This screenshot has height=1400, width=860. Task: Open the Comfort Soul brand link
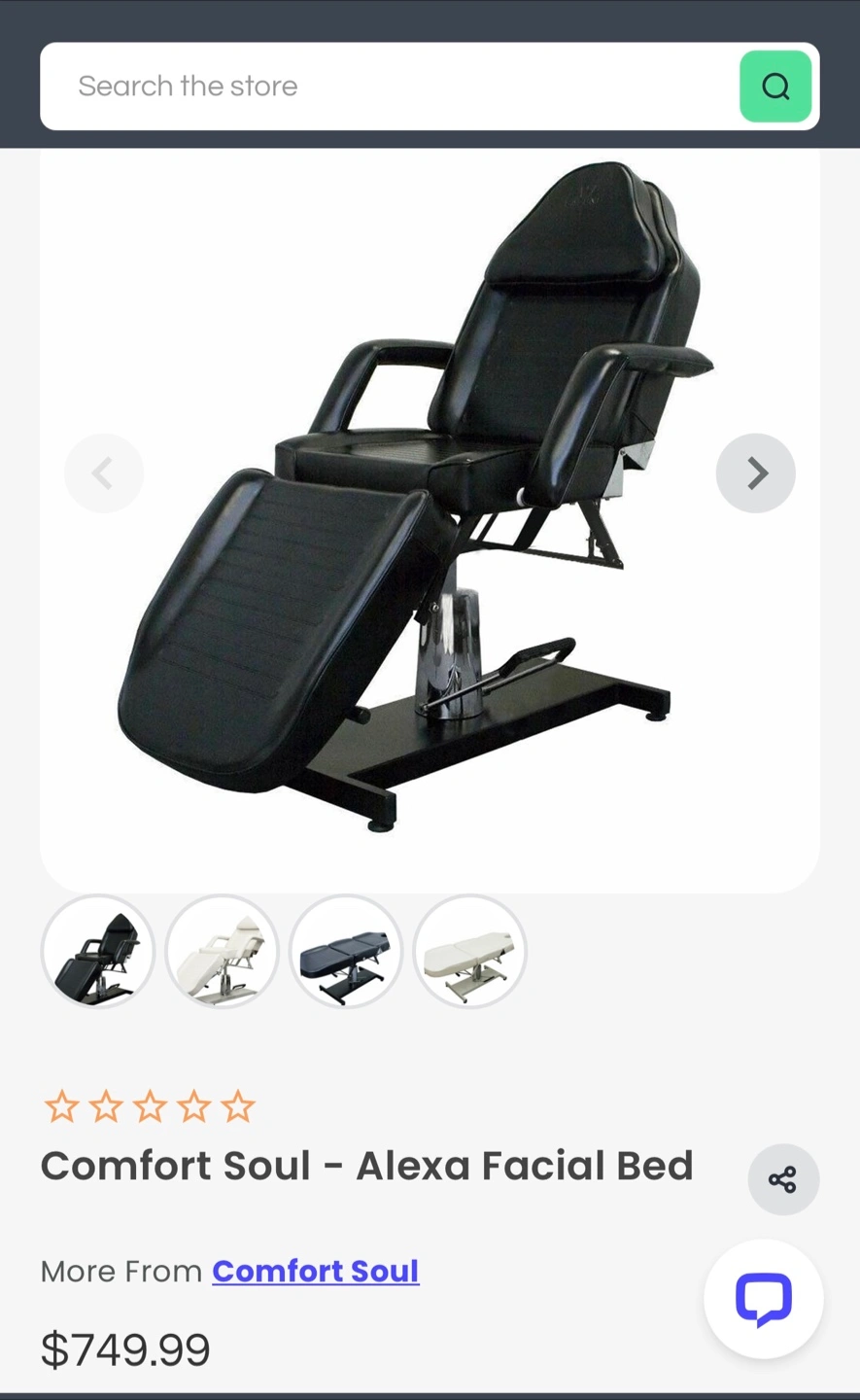click(x=316, y=1271)
